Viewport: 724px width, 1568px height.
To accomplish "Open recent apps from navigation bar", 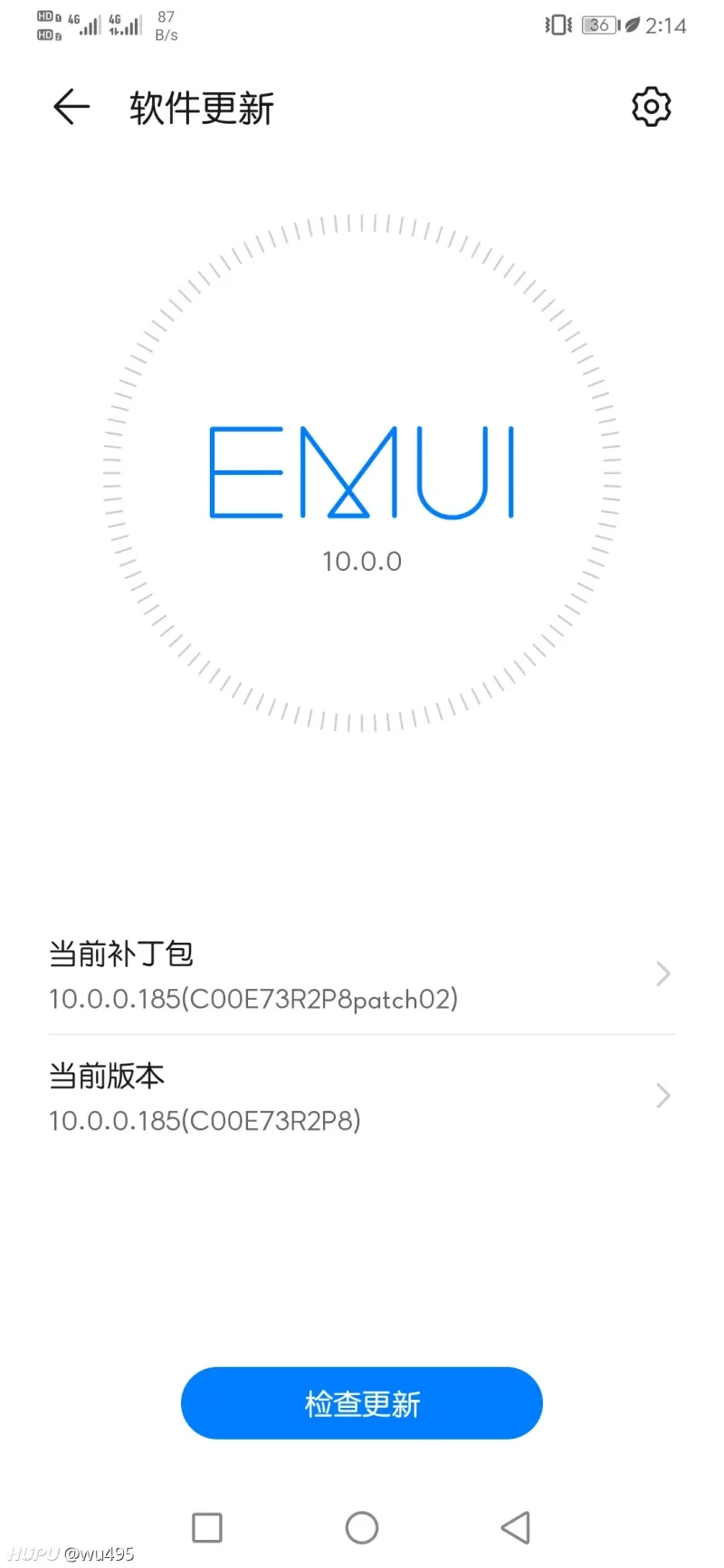I will [207, 1528].
